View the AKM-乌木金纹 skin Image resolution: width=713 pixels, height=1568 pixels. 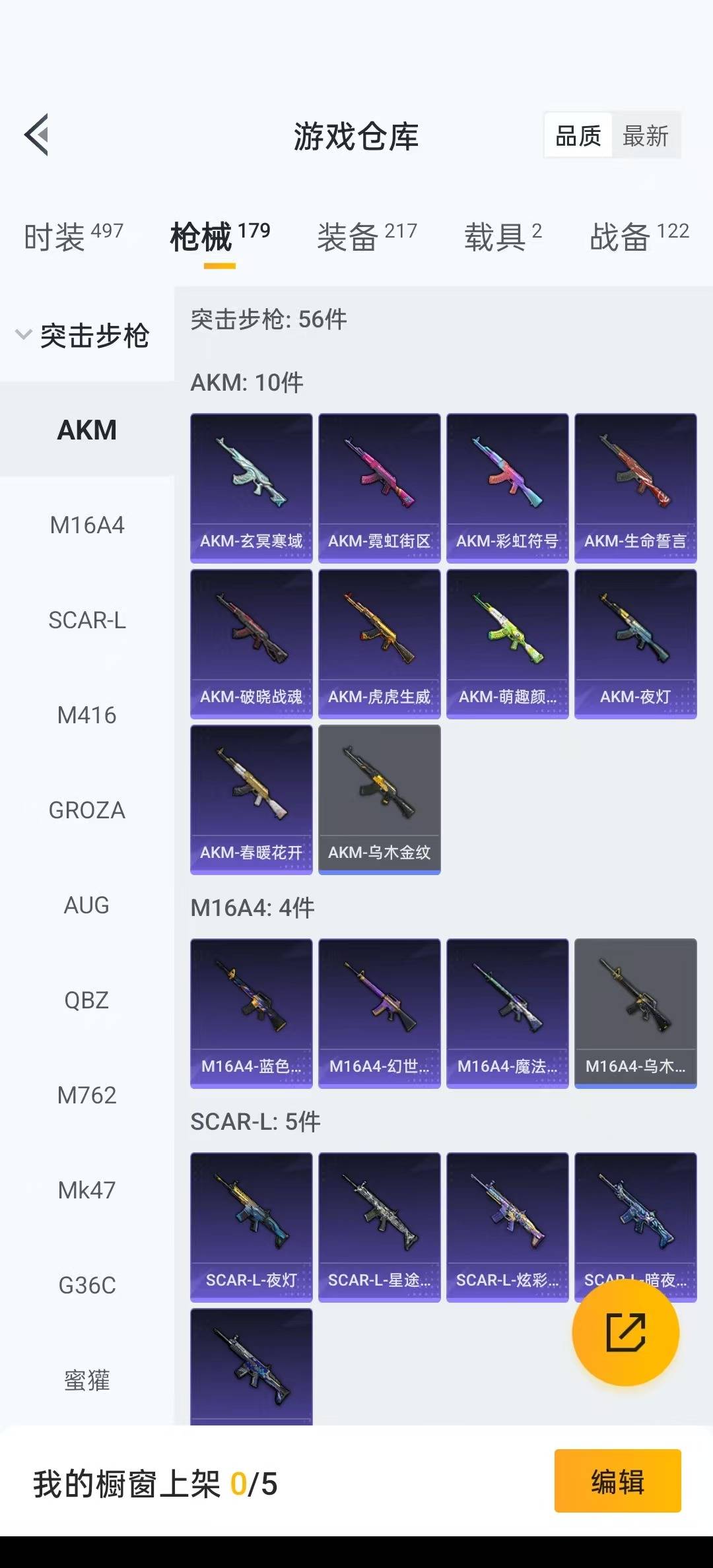(x=380, y=800)
